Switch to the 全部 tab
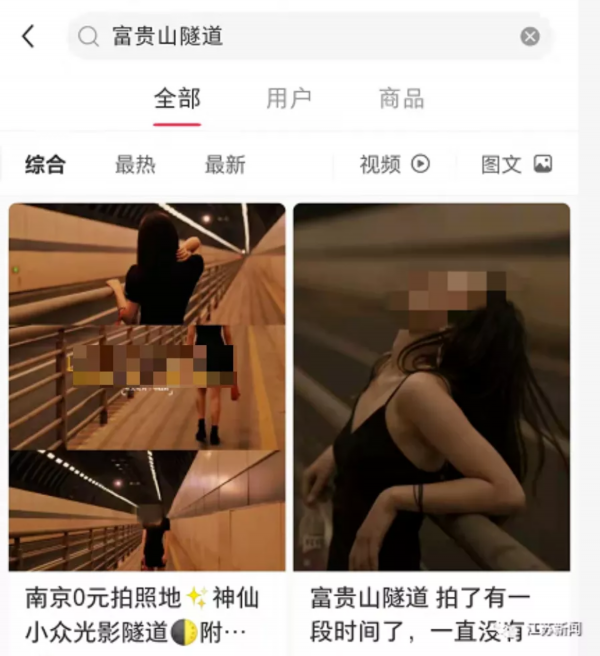Image resolution: width=600 pixels, height=656 pixels. [177, 98]
